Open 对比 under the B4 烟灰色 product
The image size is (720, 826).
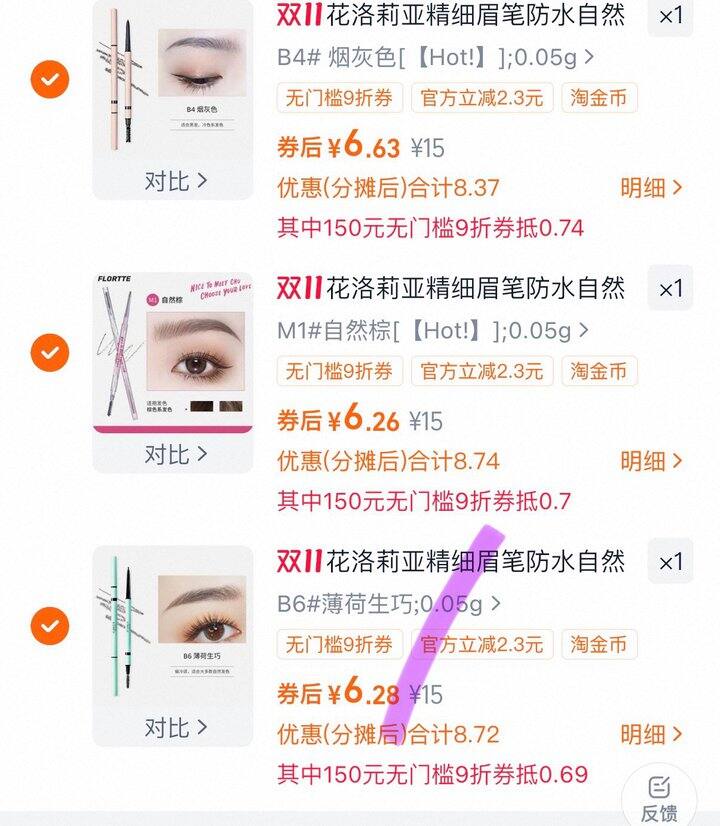click(x=175, y=181)
